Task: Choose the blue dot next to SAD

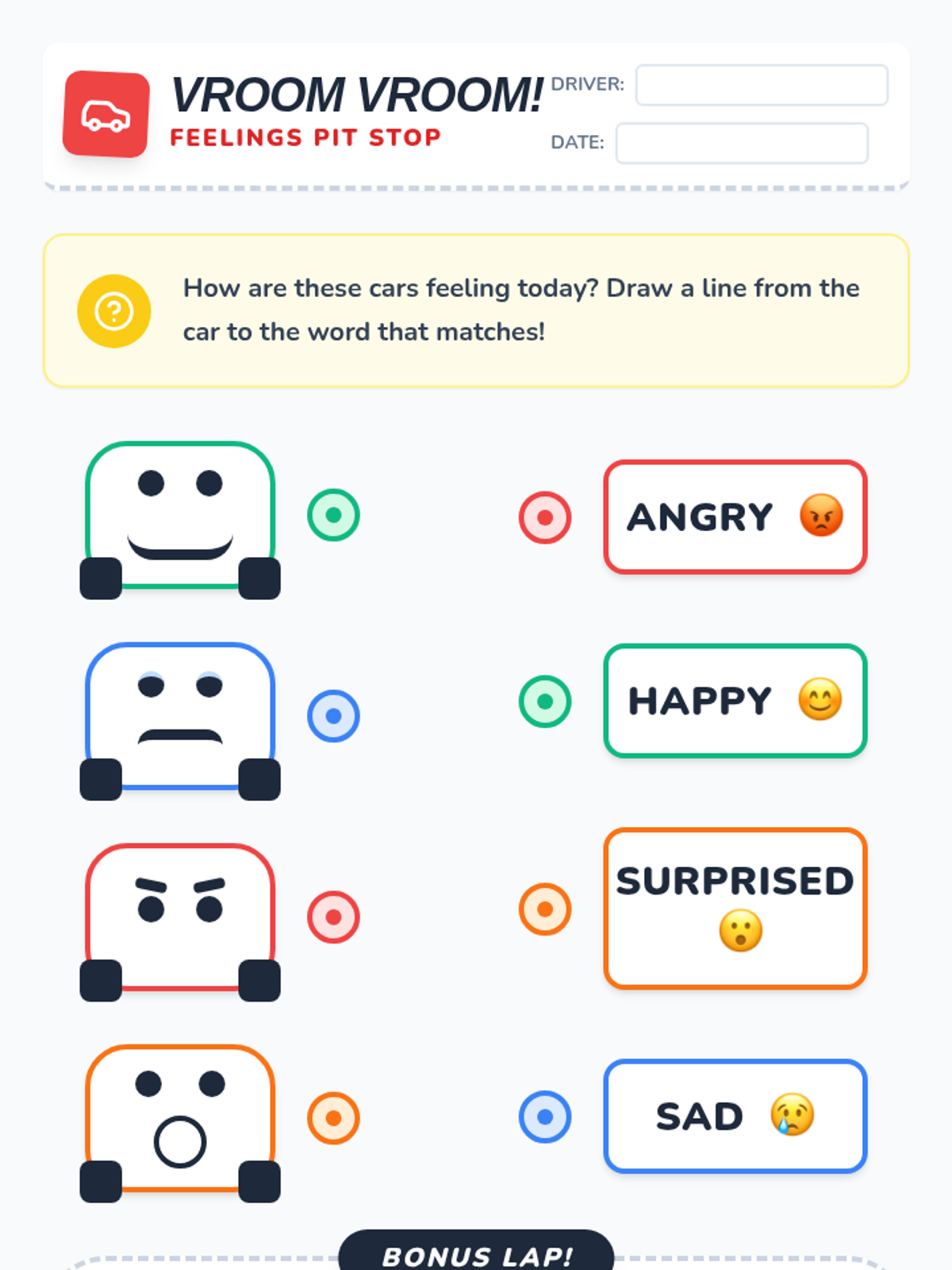Action: [545, 1117]
